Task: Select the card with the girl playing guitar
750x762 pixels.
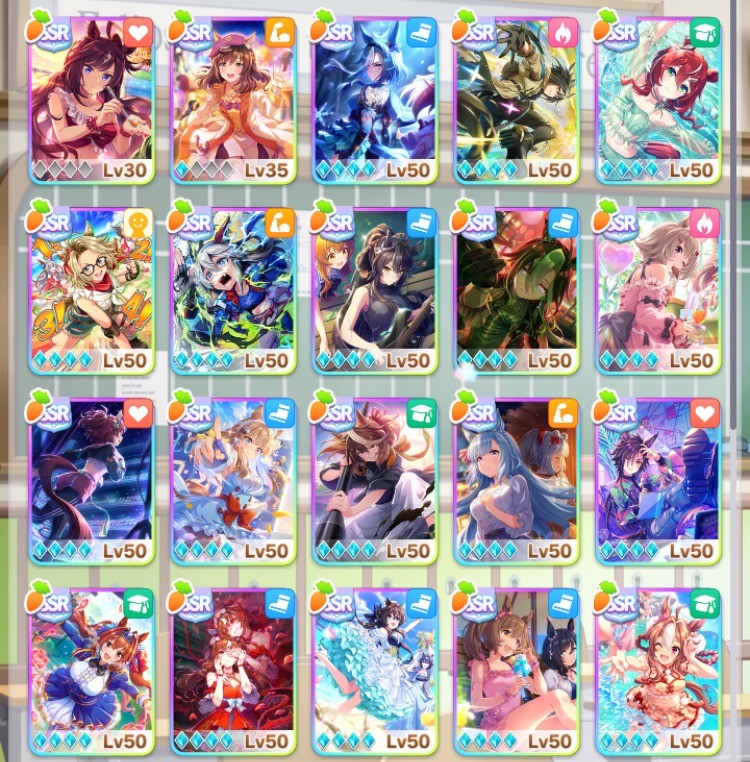Action: pos(374,290)
